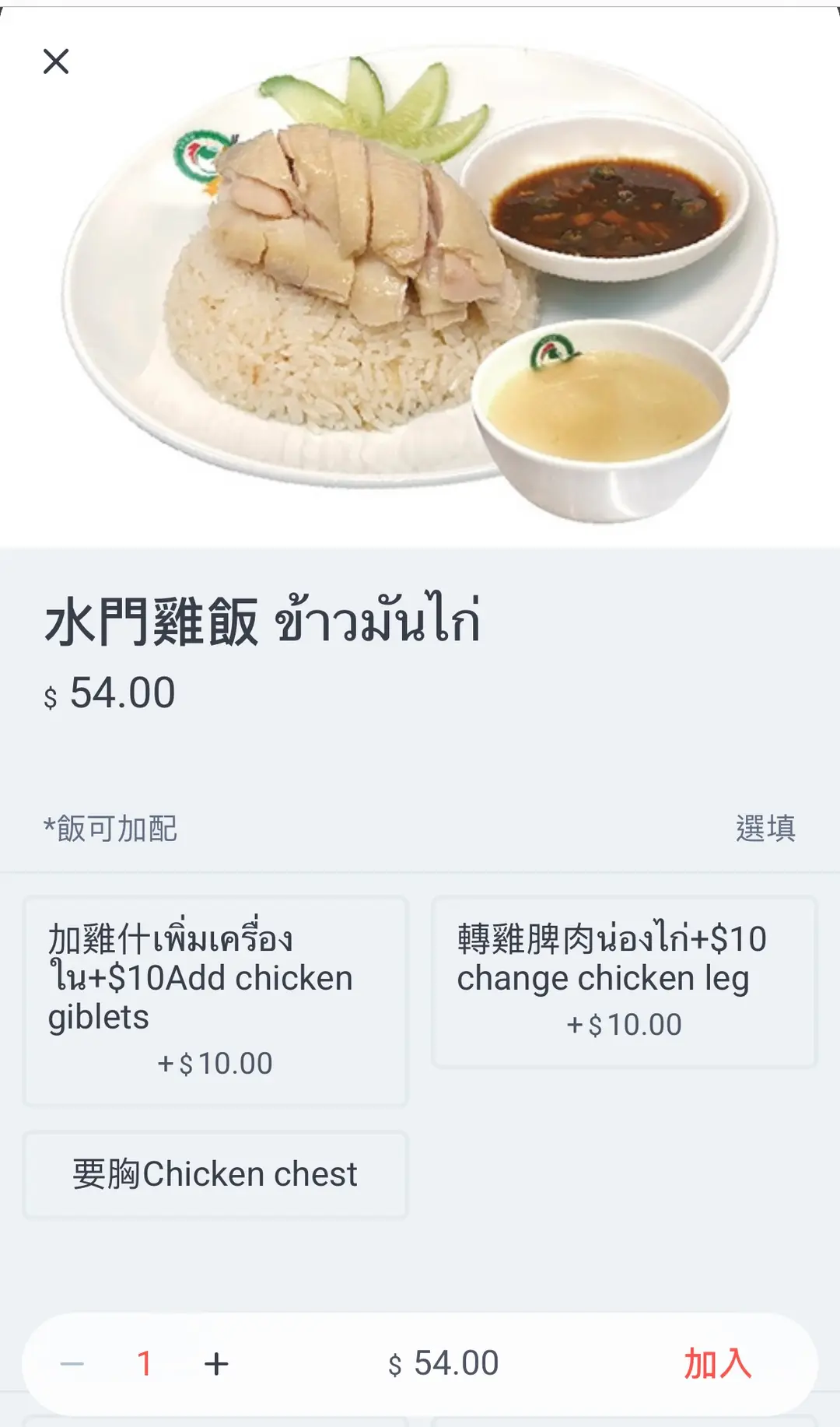This screenshot has height=1427, width=840.
Task: Close the dish detail sheet
Action: tap(56, 61)
